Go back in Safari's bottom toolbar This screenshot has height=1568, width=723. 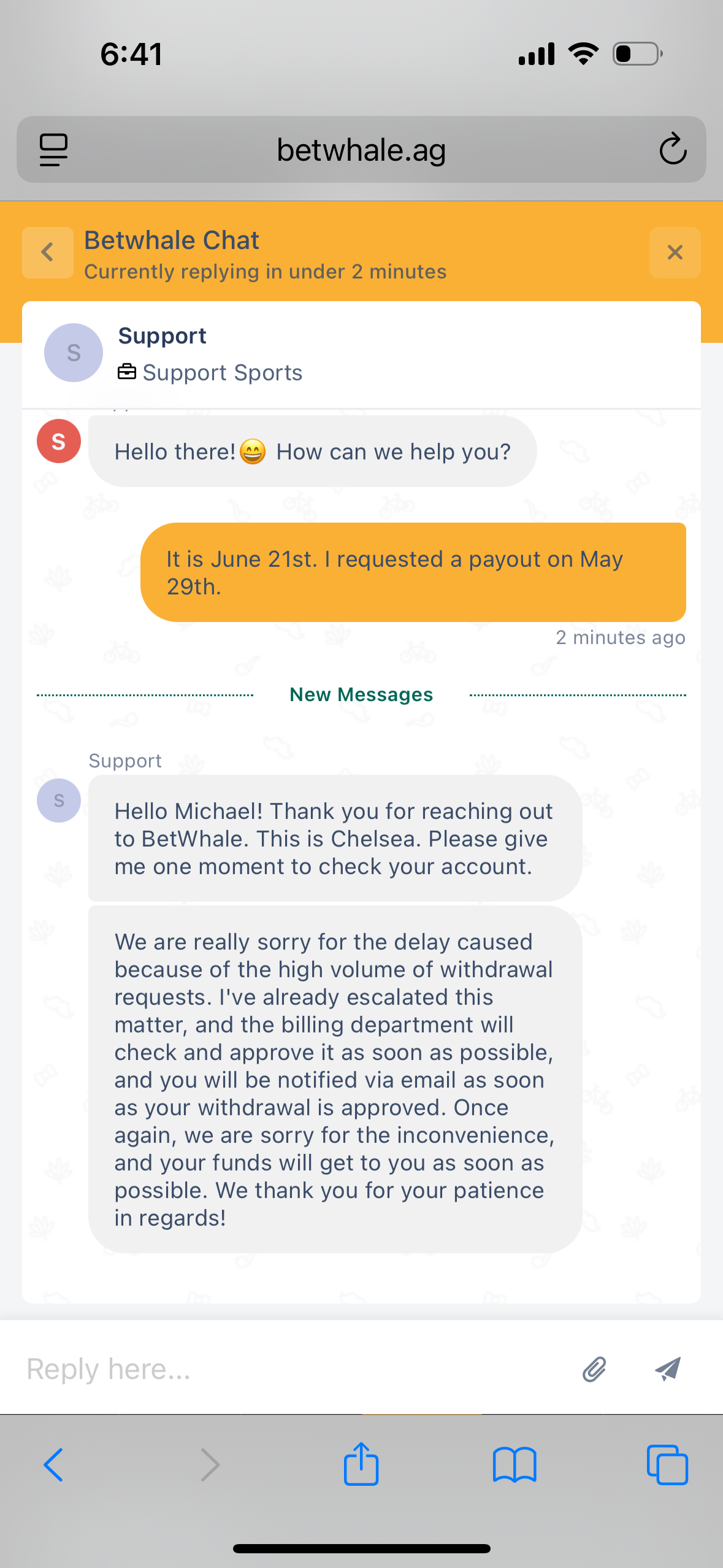tap(53, 1465)
